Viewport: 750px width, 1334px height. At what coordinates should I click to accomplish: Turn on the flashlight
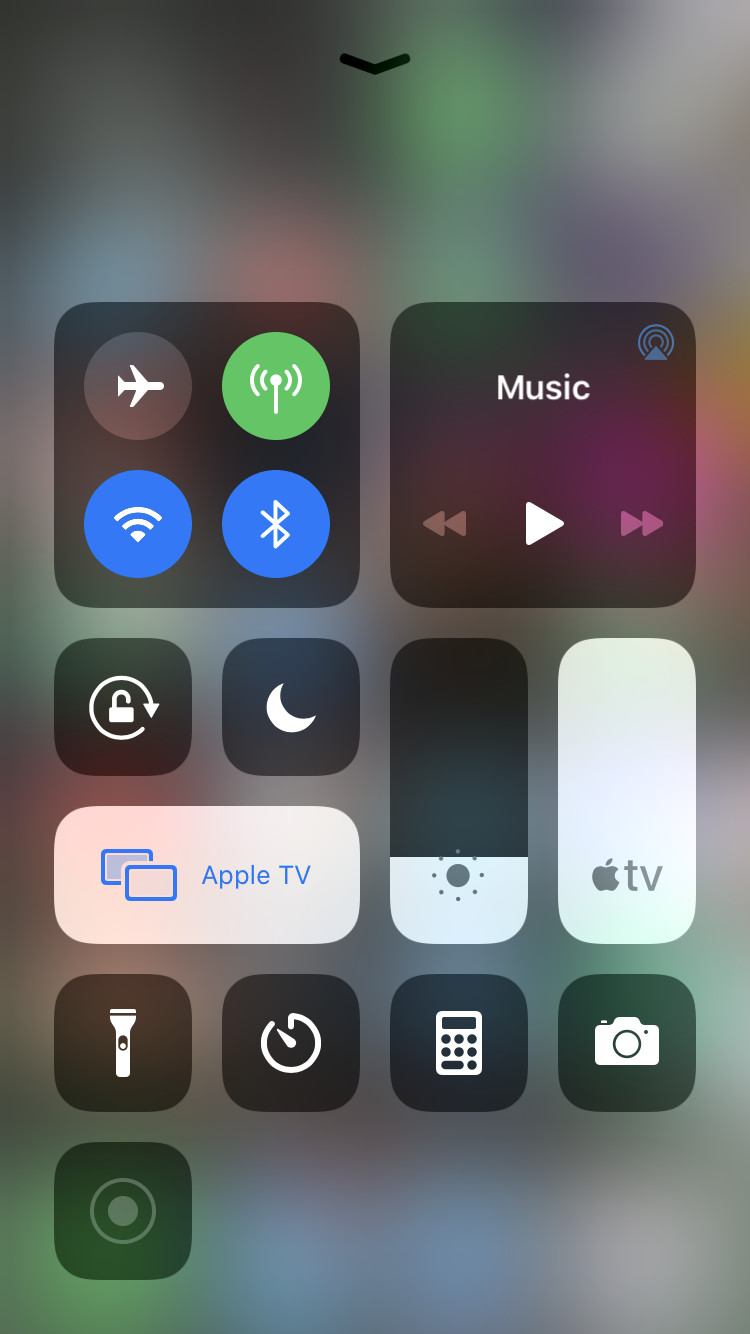[123, 1043]
